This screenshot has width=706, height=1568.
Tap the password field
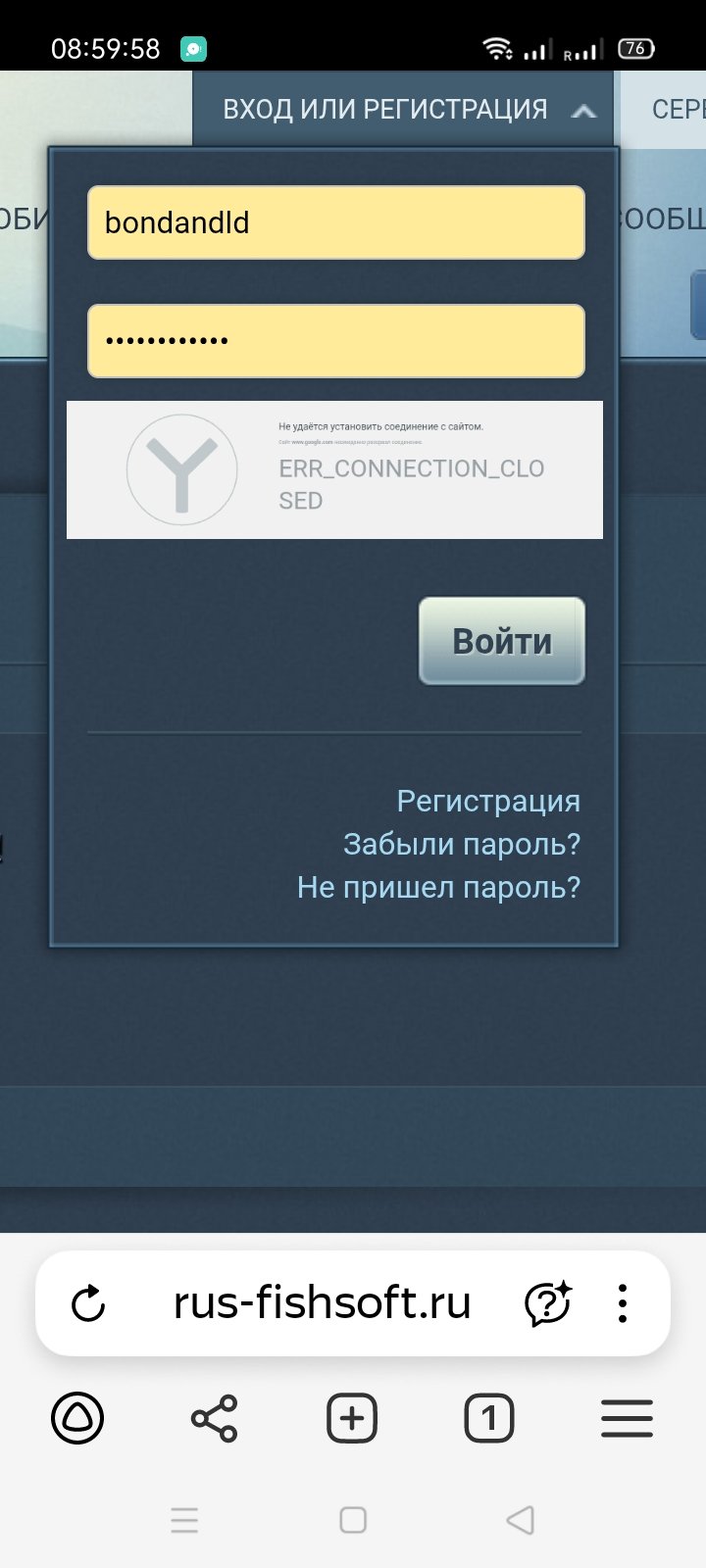point(335,341)
